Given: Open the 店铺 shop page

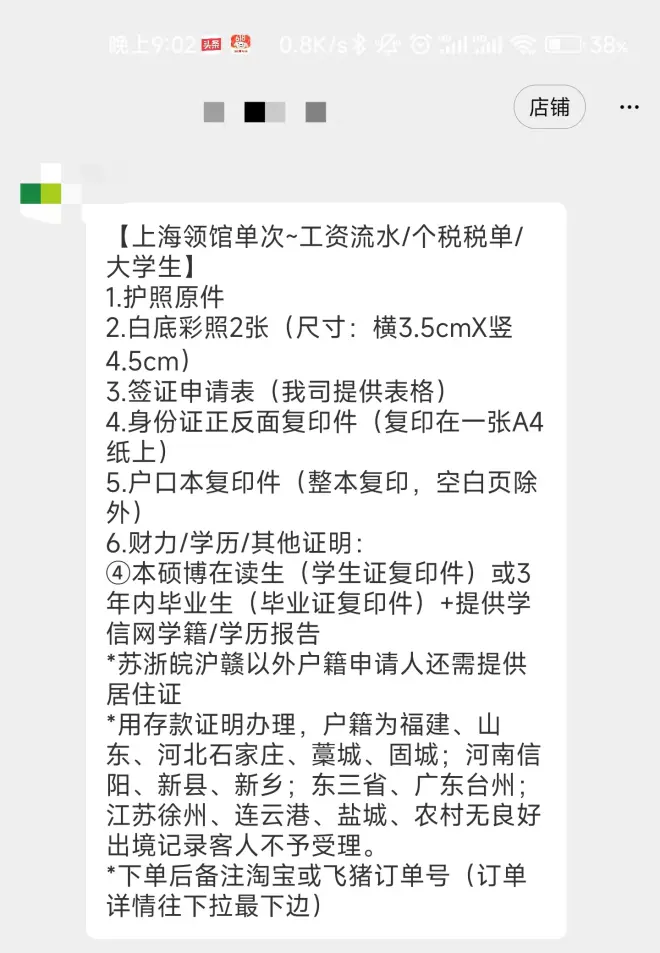Looking at the screenshot, I should click(549, 107).
